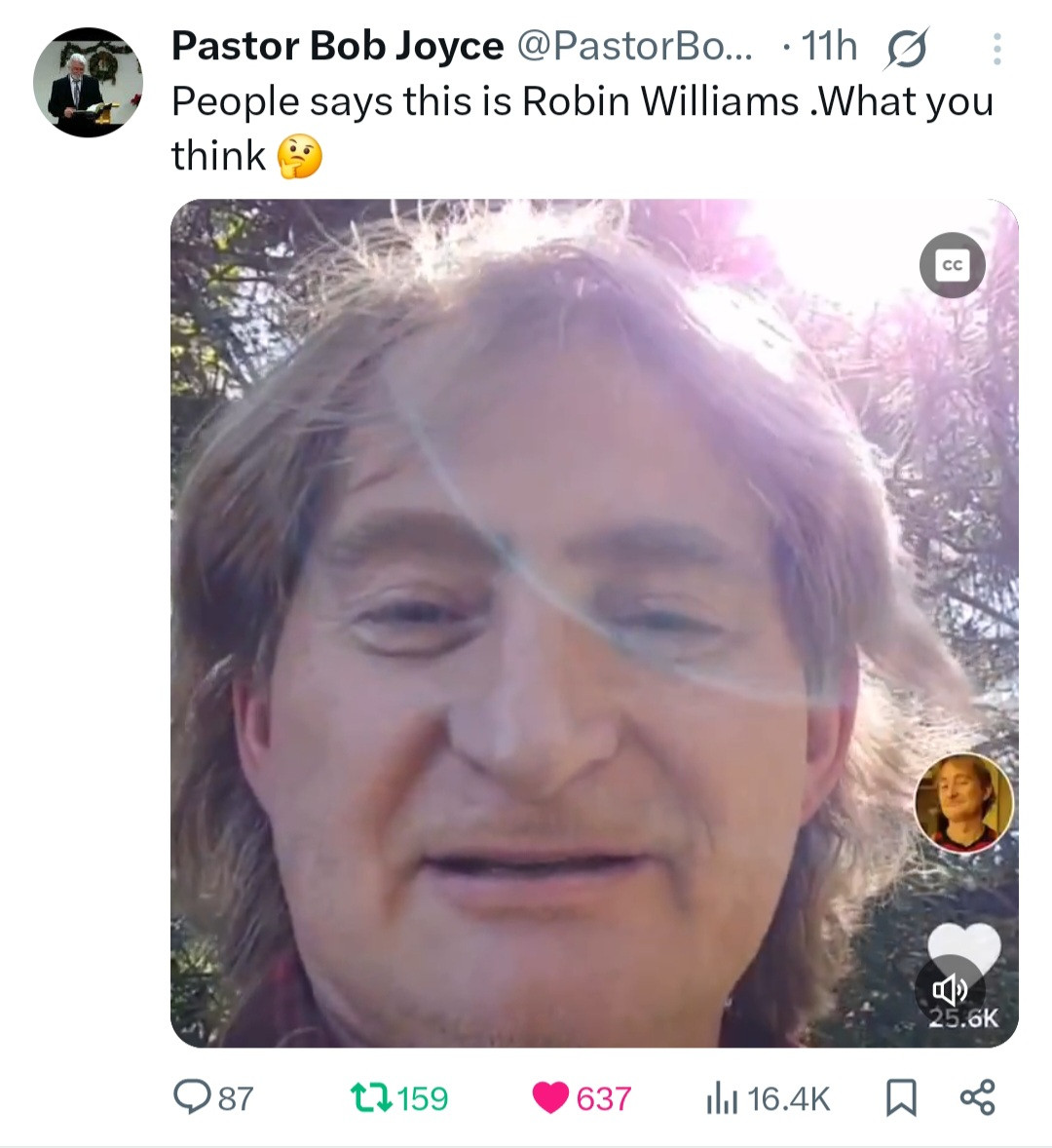Open the Pastor Bob Joyce name link
Image resolution: width=1052 pixels, height=1148 pixels.
click(x=337, y=46)
